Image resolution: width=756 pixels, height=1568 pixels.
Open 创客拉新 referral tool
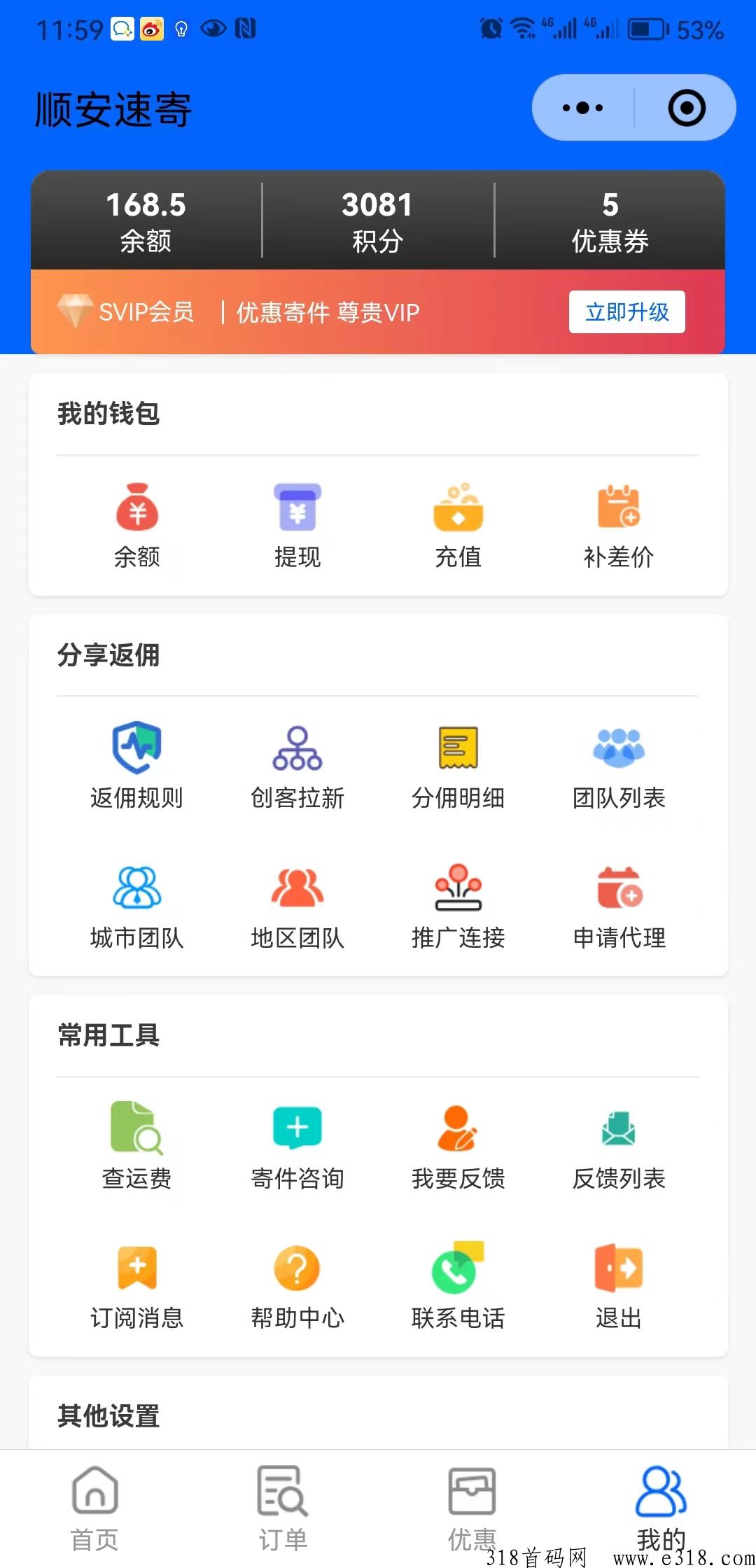click(297, 766)
